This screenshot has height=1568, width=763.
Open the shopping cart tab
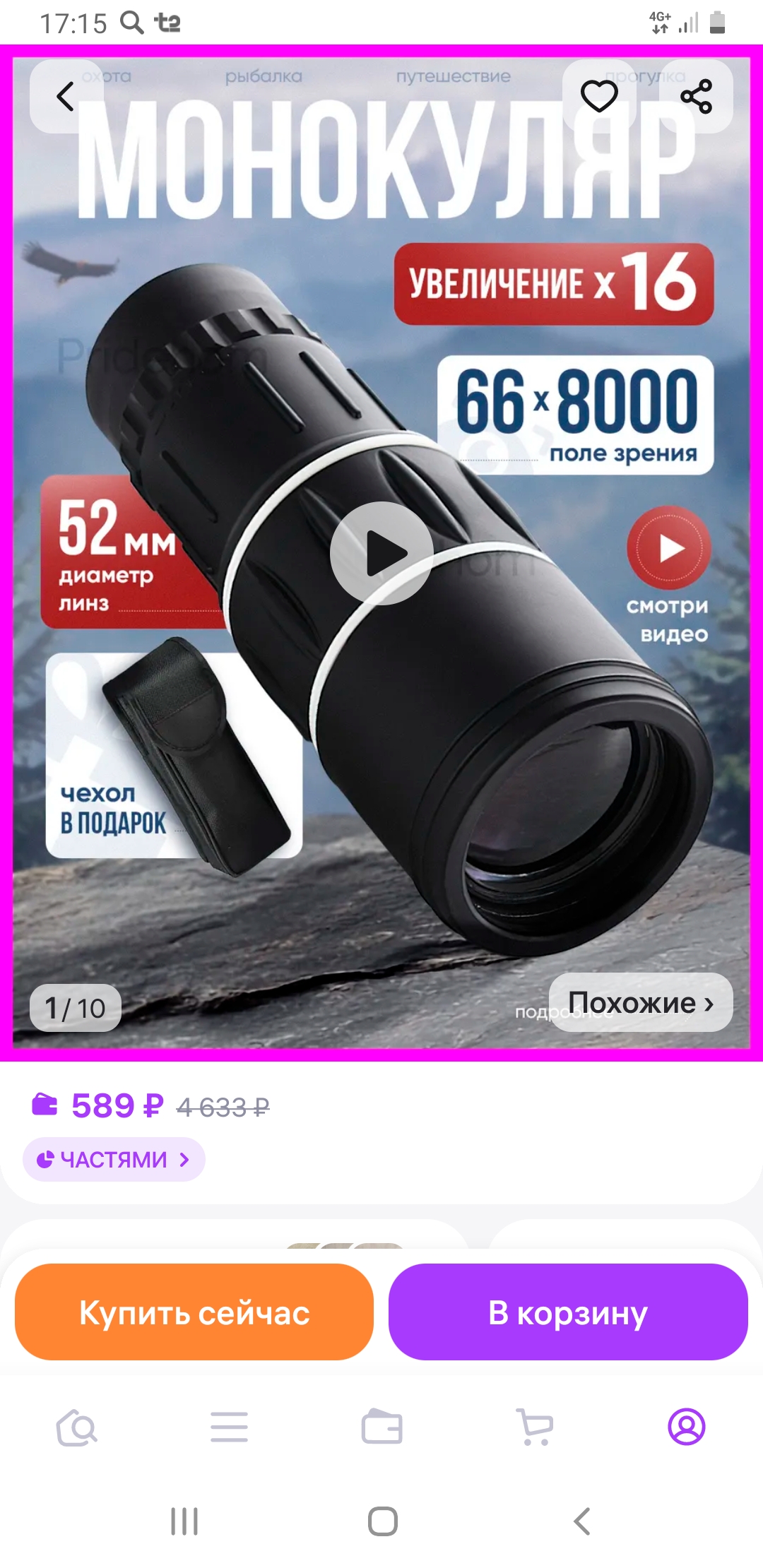[535, 1427]
